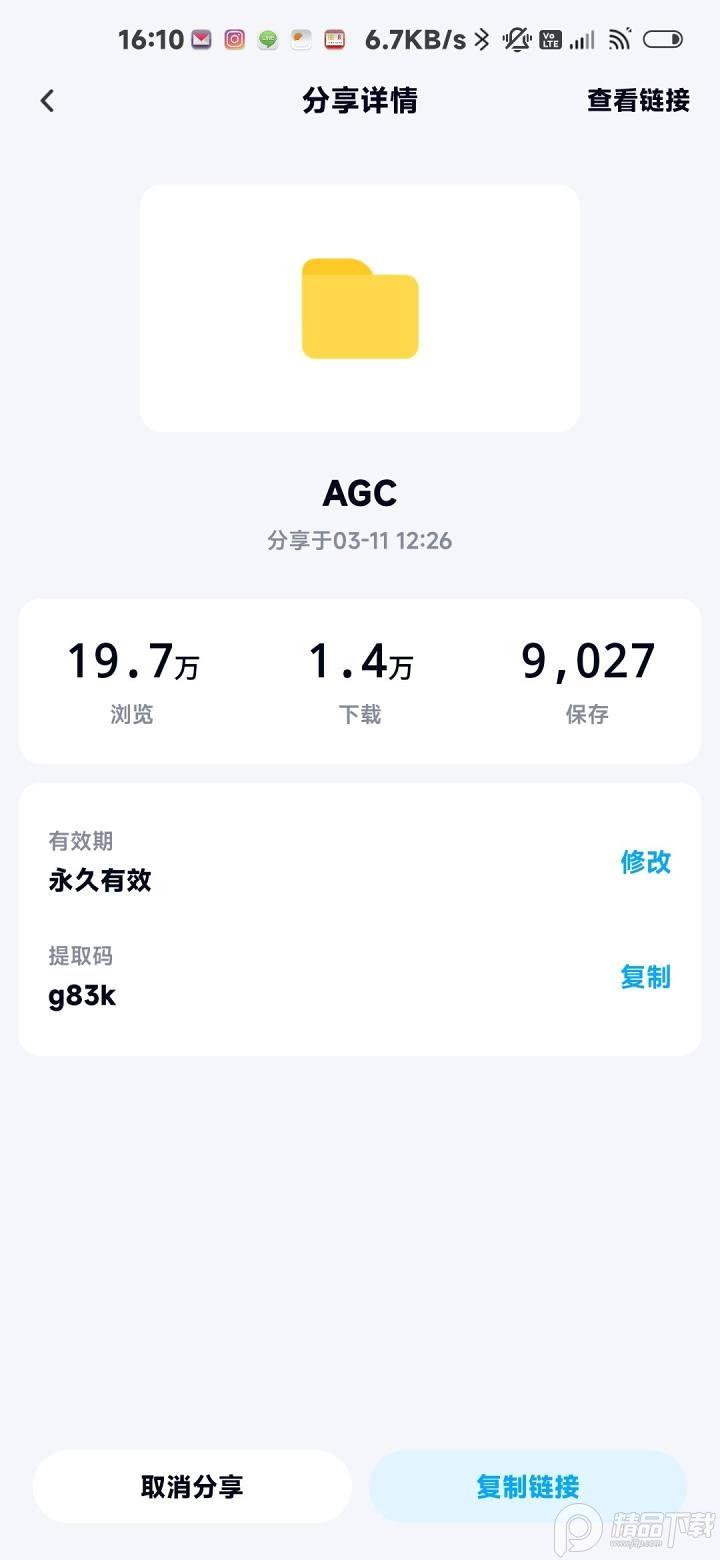
Task: Open the AGC folder card
Action: [x=360, y=308]
